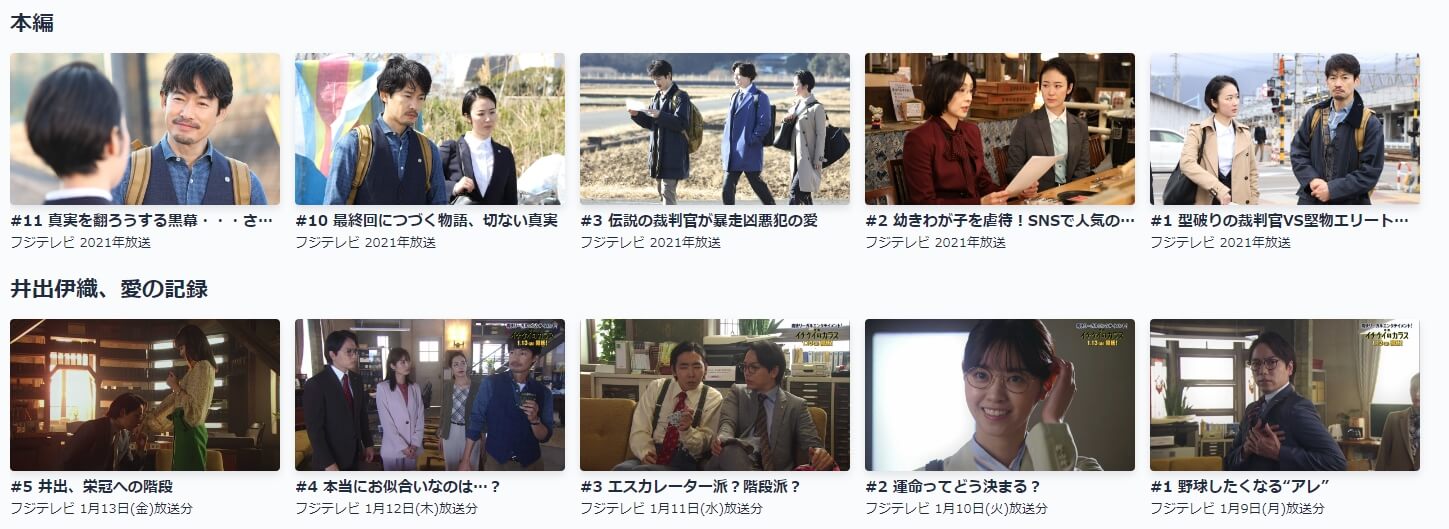The width and height of the screenshot is (1449, 529).
Task: Watch main episode #2 幼きわが子を虐待
Action: [x=1000, y=129]
